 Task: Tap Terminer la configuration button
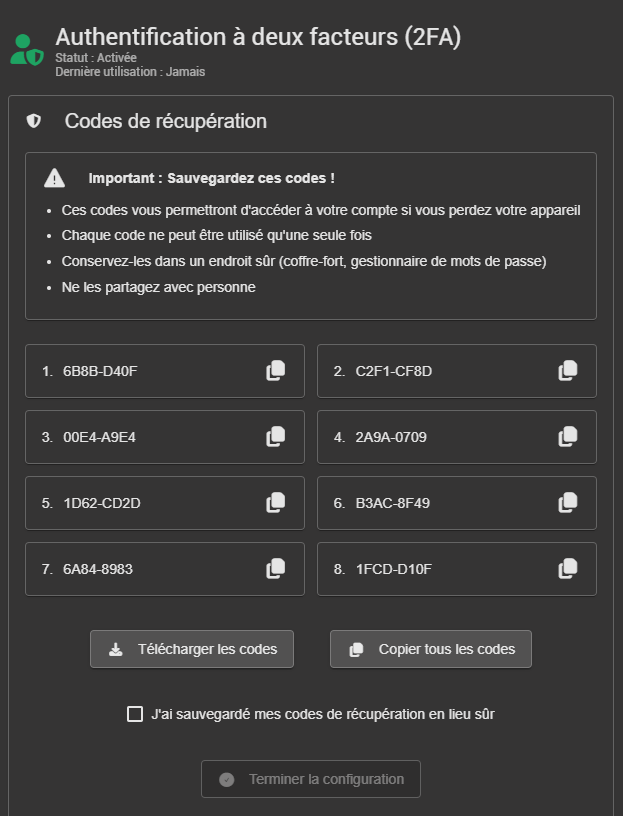tap(311, 779)
